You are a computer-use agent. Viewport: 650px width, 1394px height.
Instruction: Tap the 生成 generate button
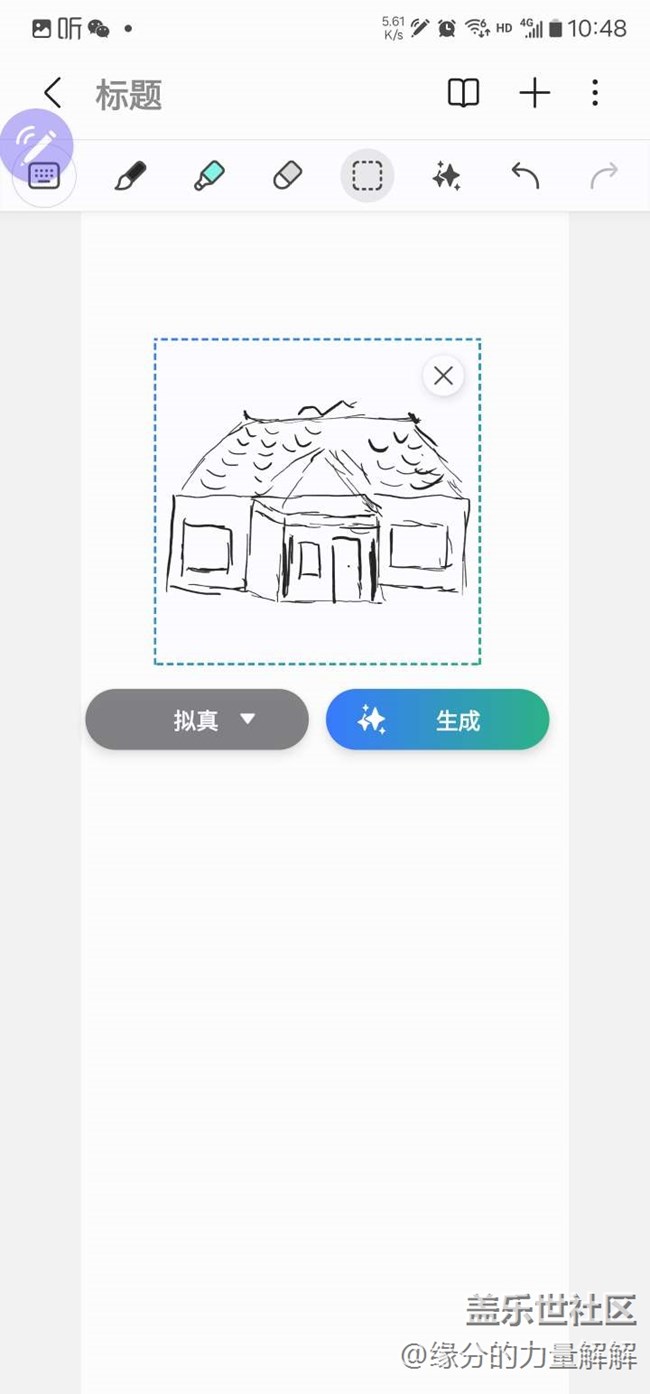click(438, 720)
